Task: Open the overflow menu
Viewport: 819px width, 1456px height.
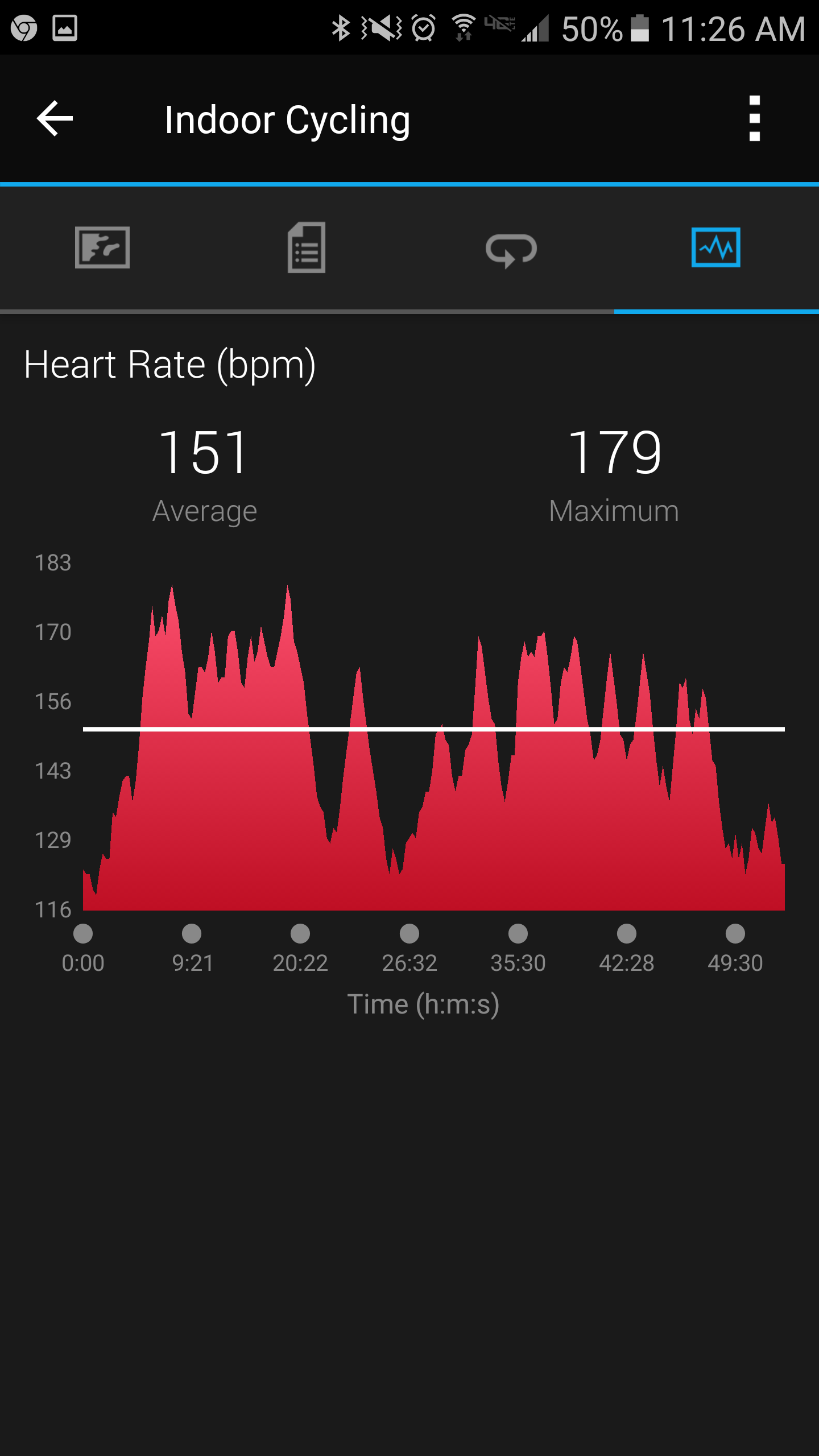Action: point(754,118)
